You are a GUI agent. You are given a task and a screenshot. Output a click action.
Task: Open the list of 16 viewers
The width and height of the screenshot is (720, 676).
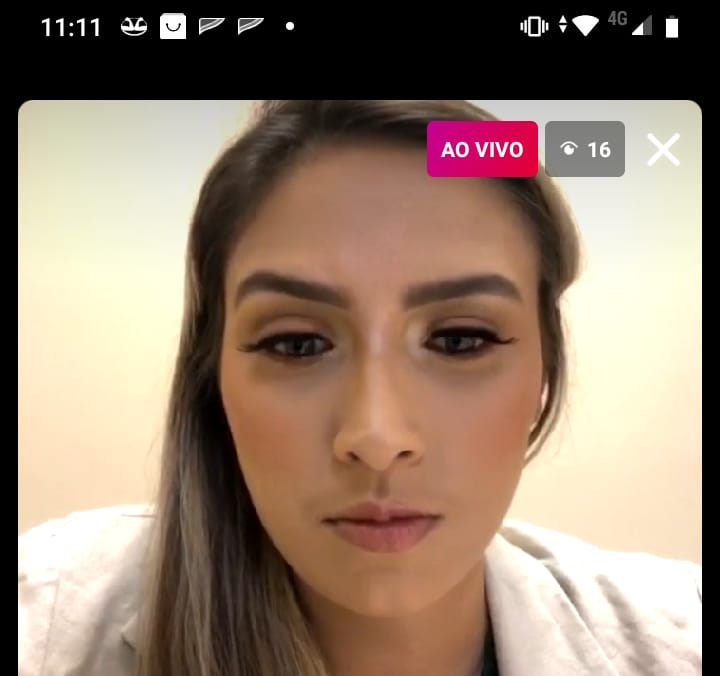585,150
